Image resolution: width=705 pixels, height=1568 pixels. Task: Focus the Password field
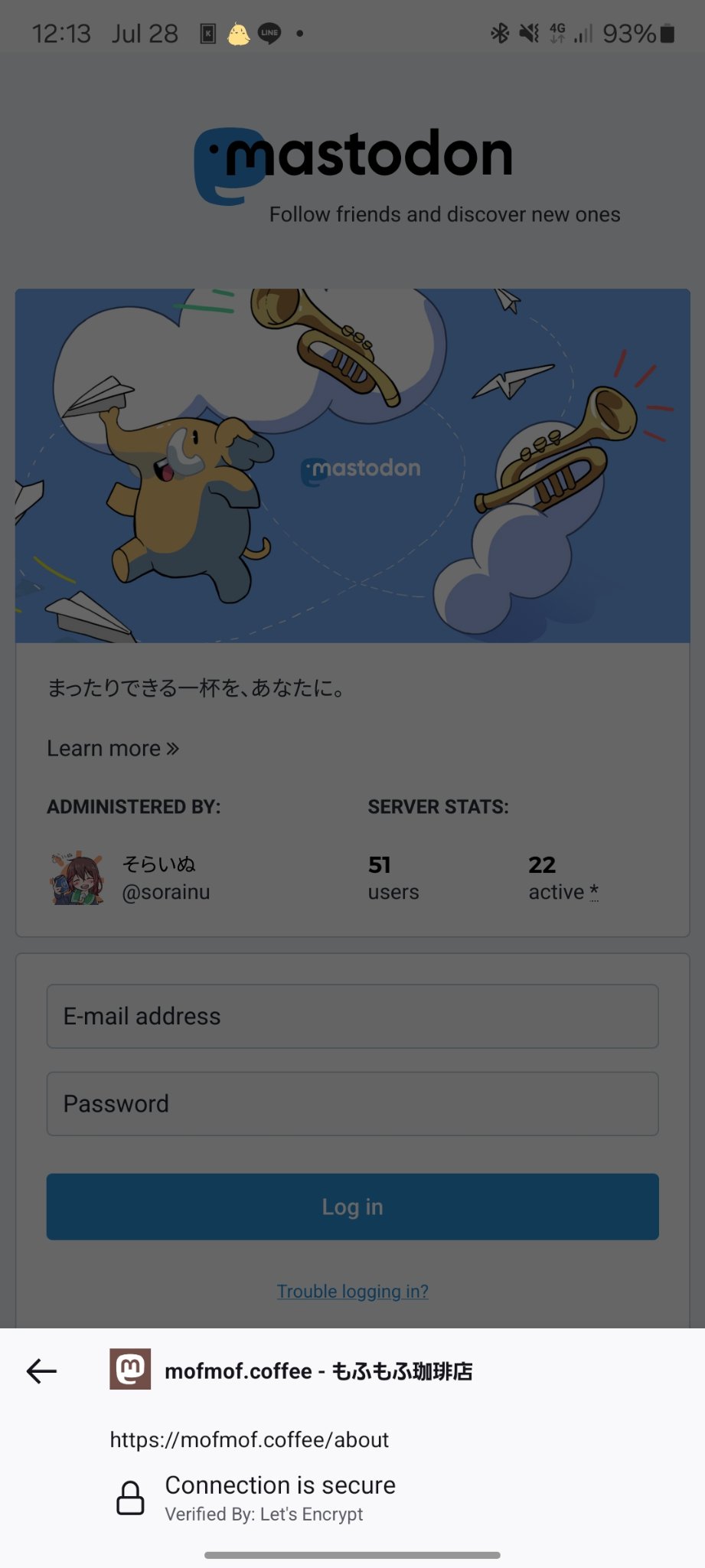pyautogui.click(x=352, y=1103)
